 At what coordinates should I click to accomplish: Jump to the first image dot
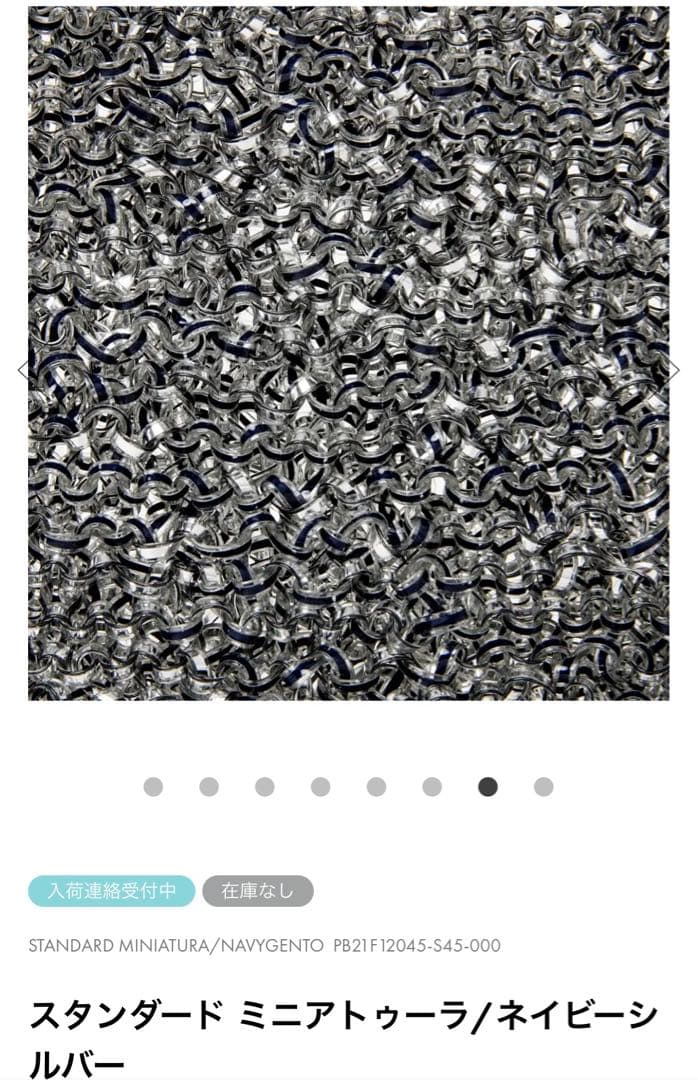click(153, 787)
